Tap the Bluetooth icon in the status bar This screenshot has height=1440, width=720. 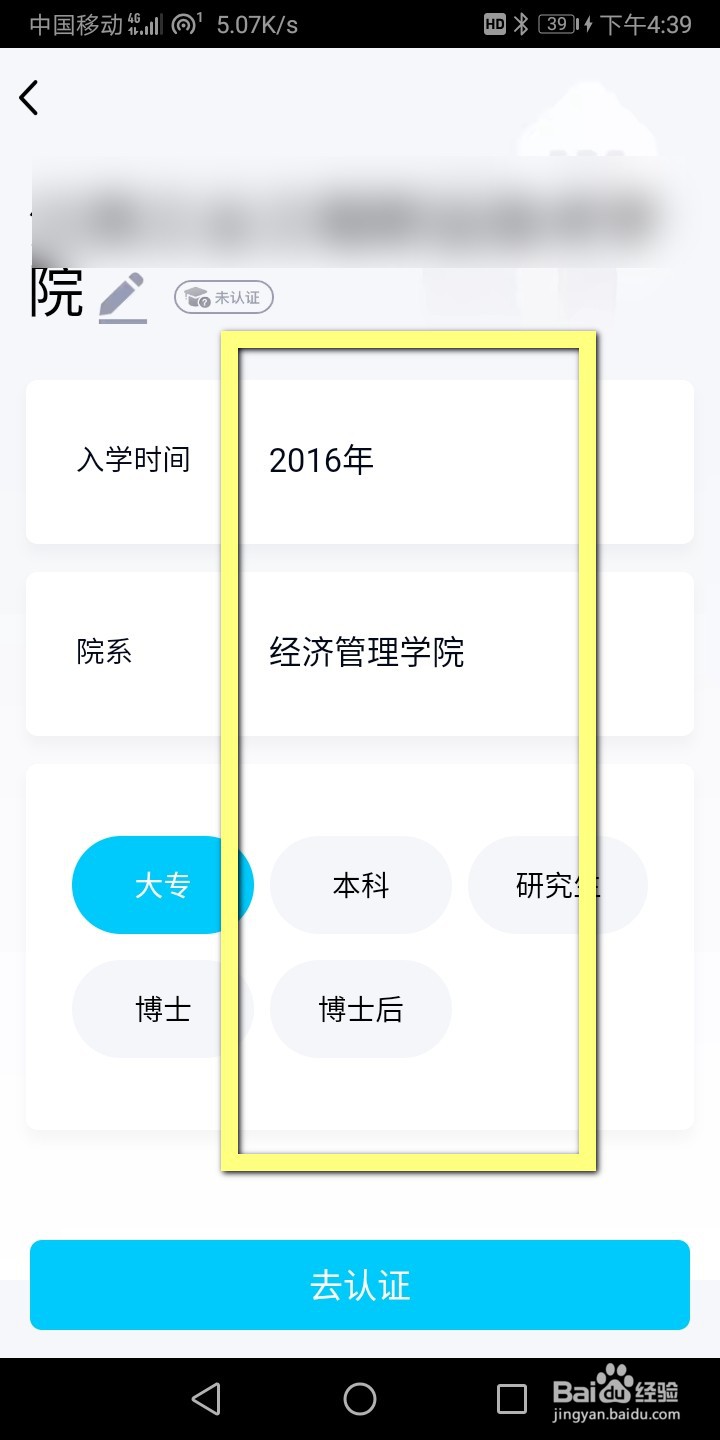click(x=521, y=24)
